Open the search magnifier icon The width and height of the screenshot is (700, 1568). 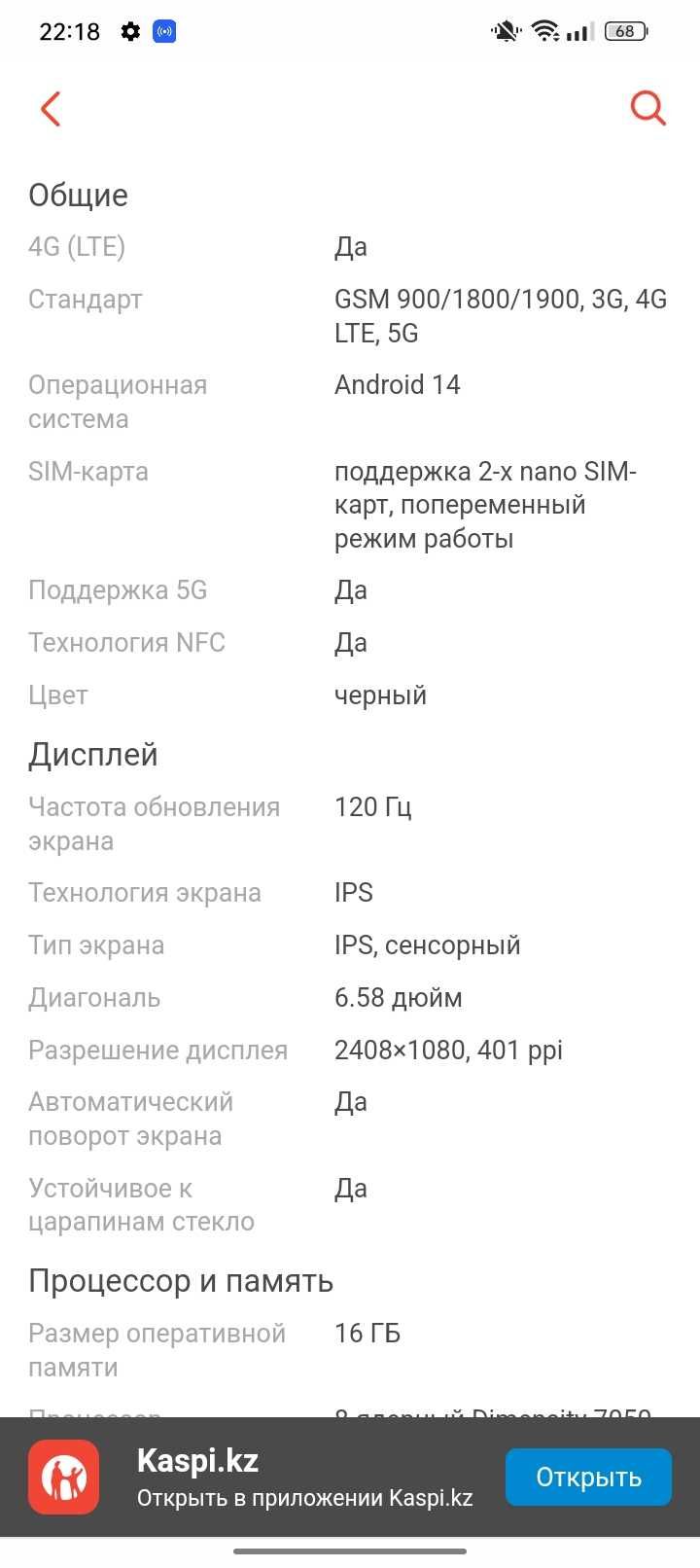pos(647,109)
